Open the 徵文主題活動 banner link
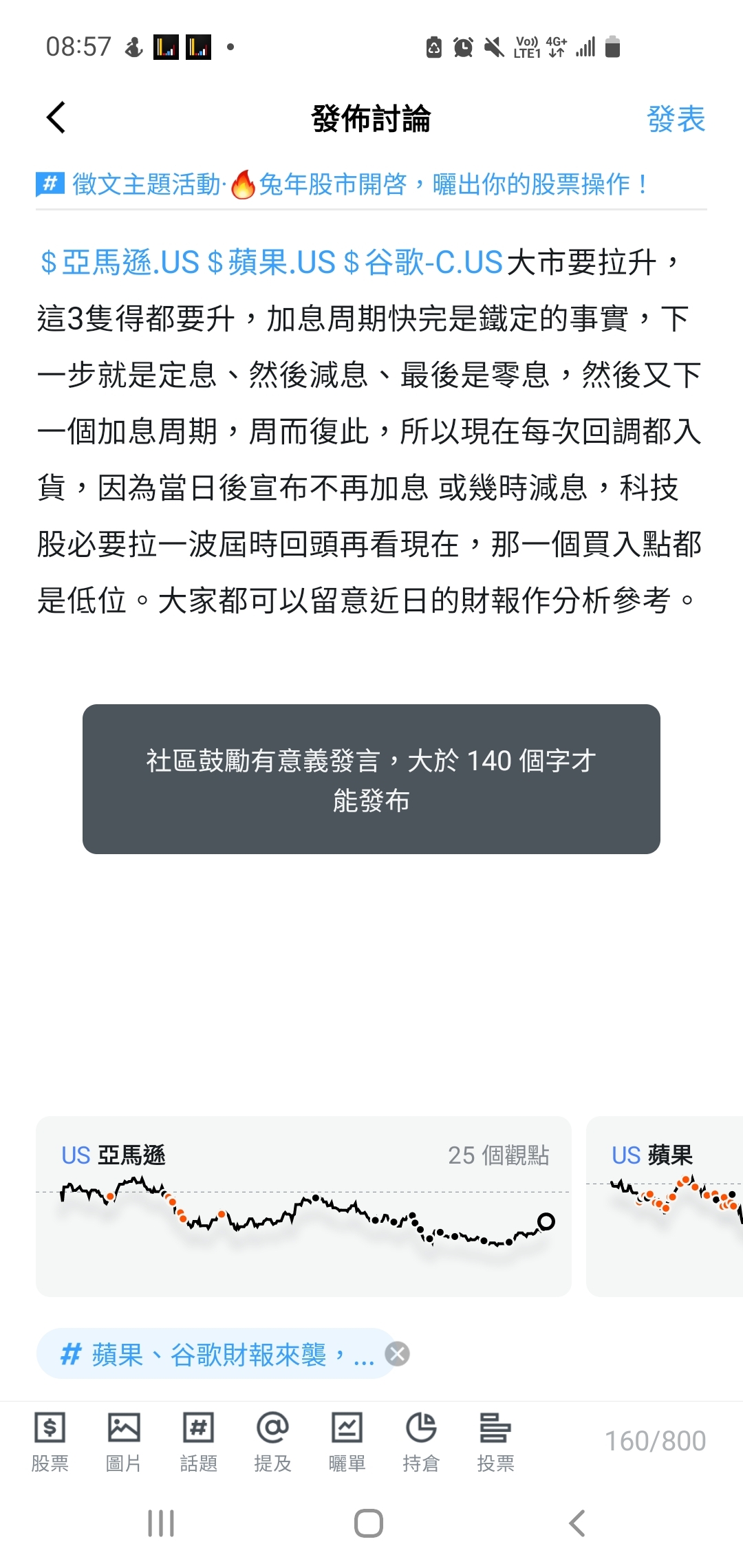The width and height of the screenshot is (743, 1568). pos(358,184)
